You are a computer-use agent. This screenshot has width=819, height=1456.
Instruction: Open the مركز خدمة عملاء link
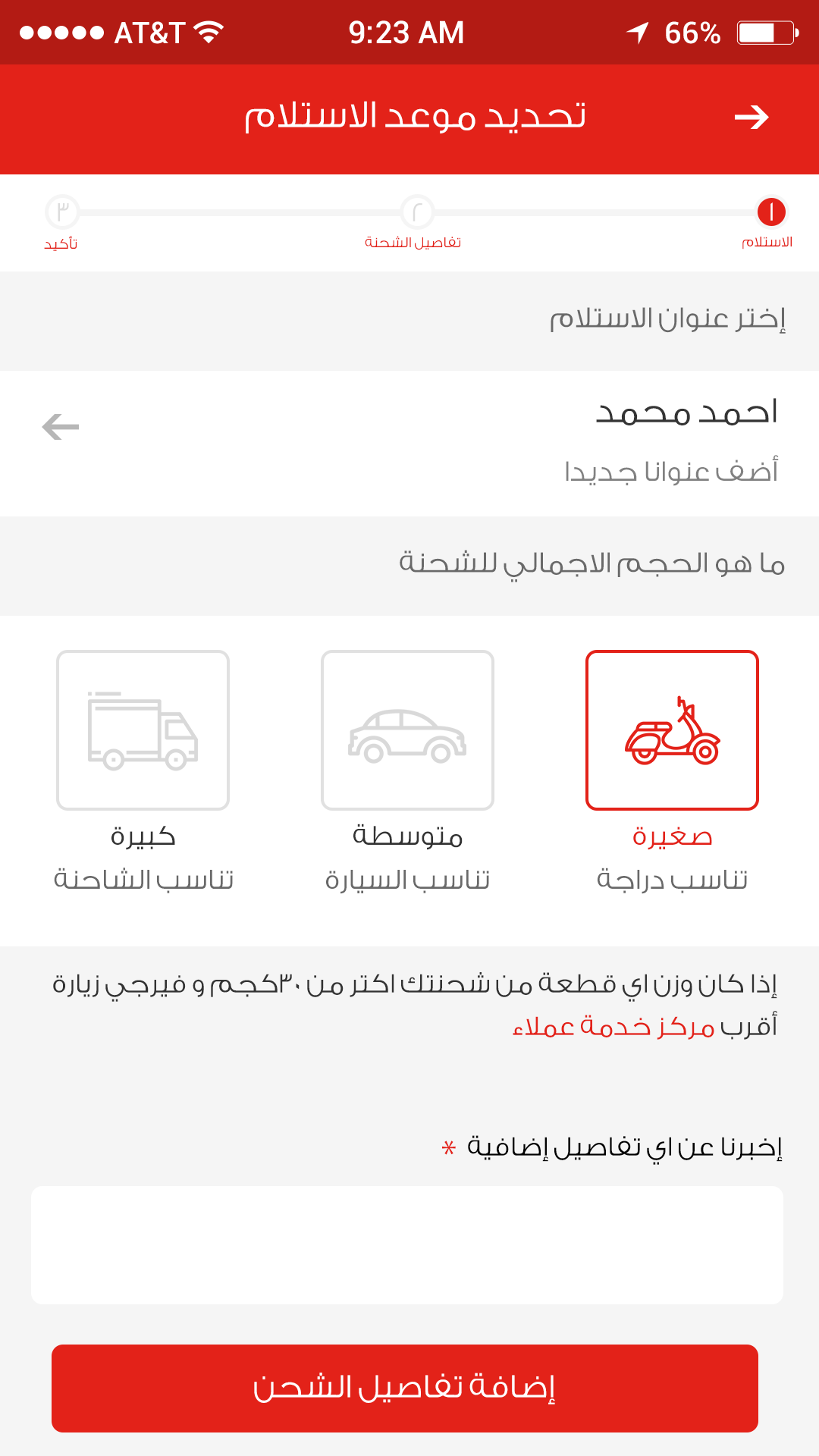(613, 1027)
